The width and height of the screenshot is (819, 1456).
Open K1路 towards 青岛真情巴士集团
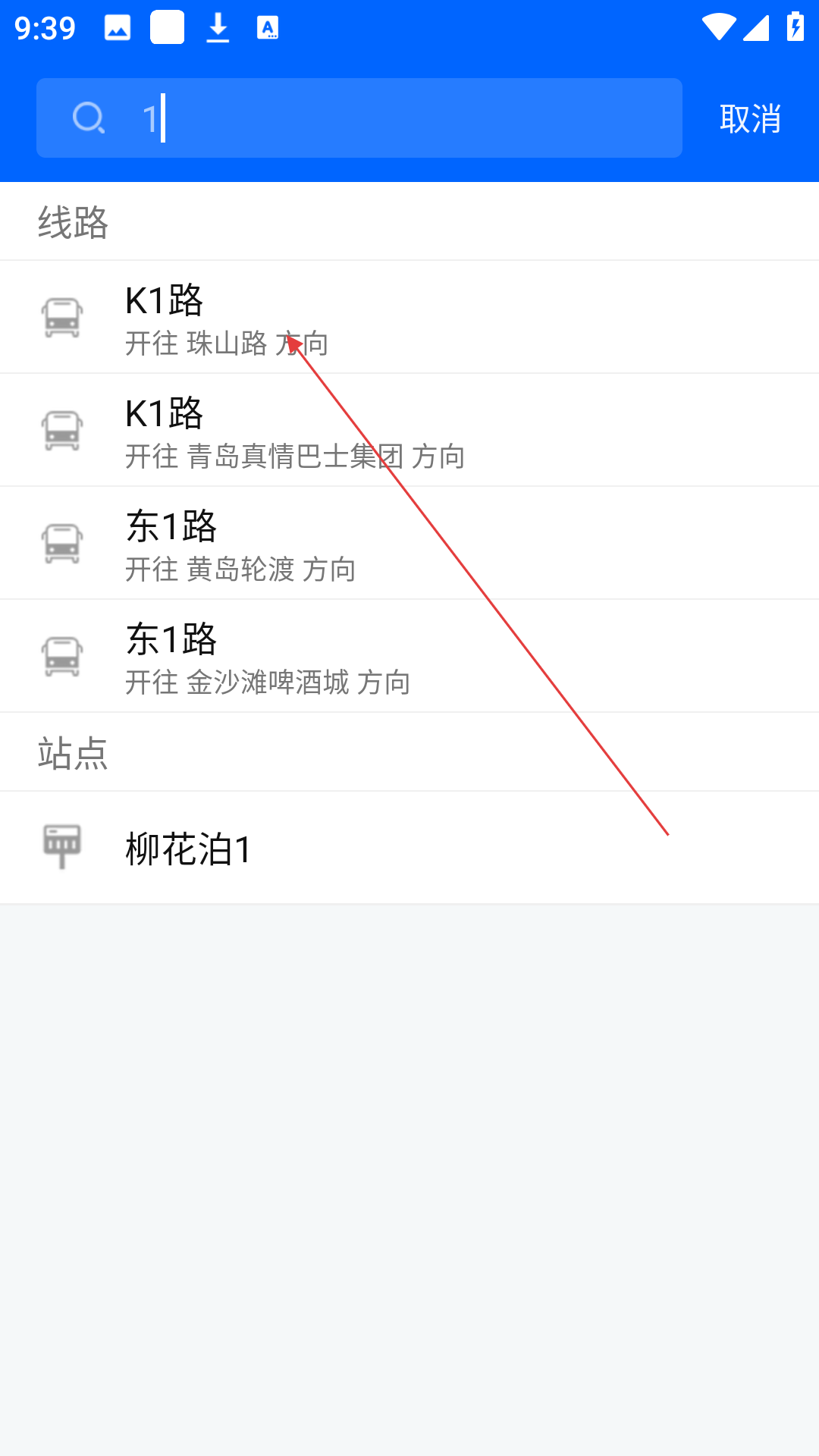409,430
